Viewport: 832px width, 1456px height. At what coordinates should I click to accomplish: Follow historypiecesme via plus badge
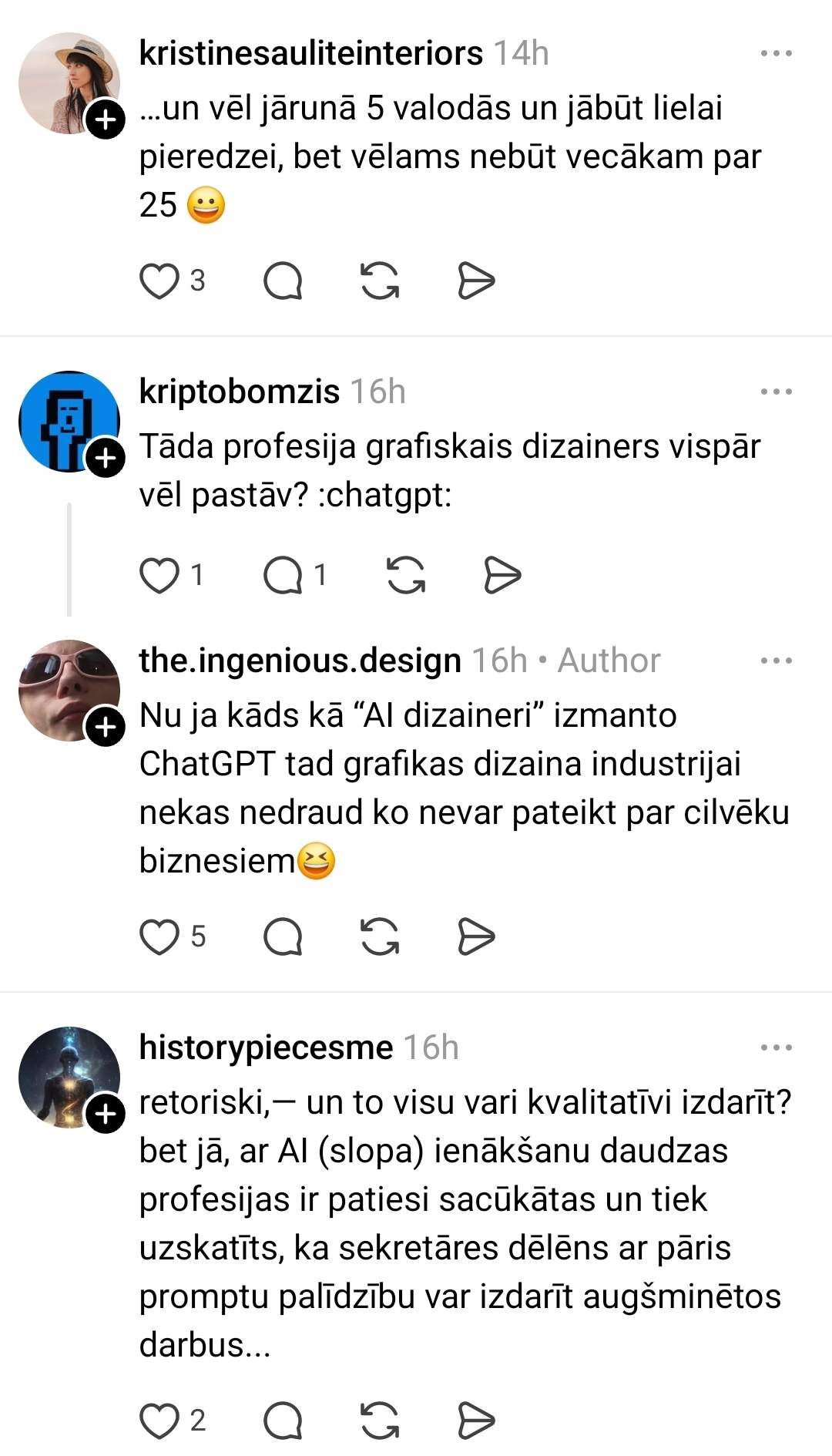pos(106,1115)
